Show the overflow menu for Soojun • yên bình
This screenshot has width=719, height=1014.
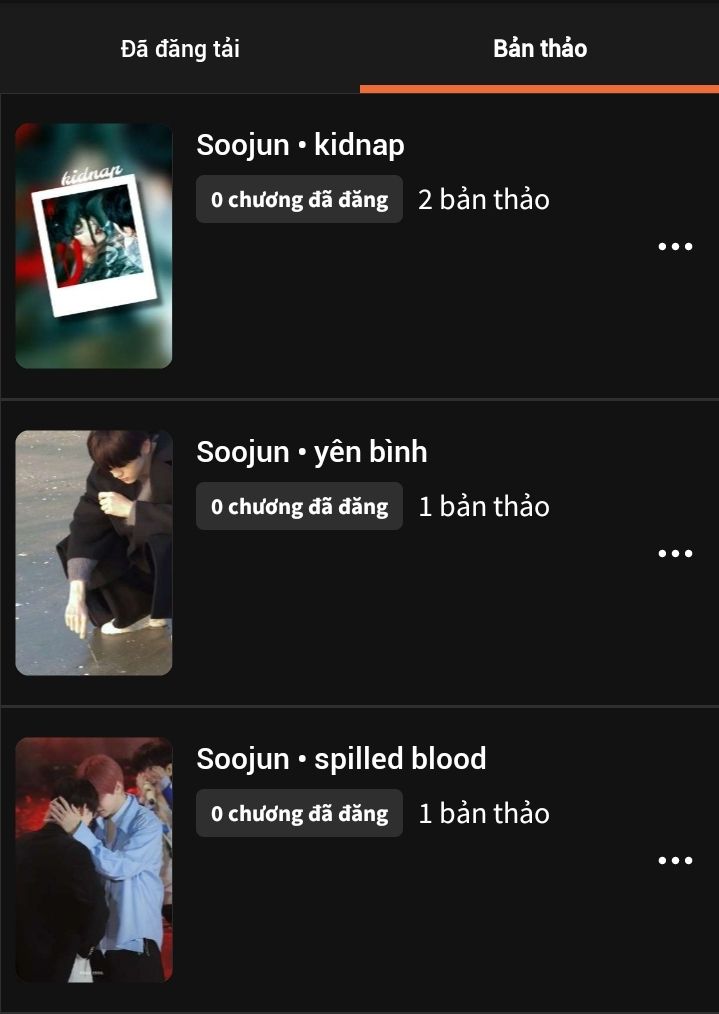tap(675, 553)
